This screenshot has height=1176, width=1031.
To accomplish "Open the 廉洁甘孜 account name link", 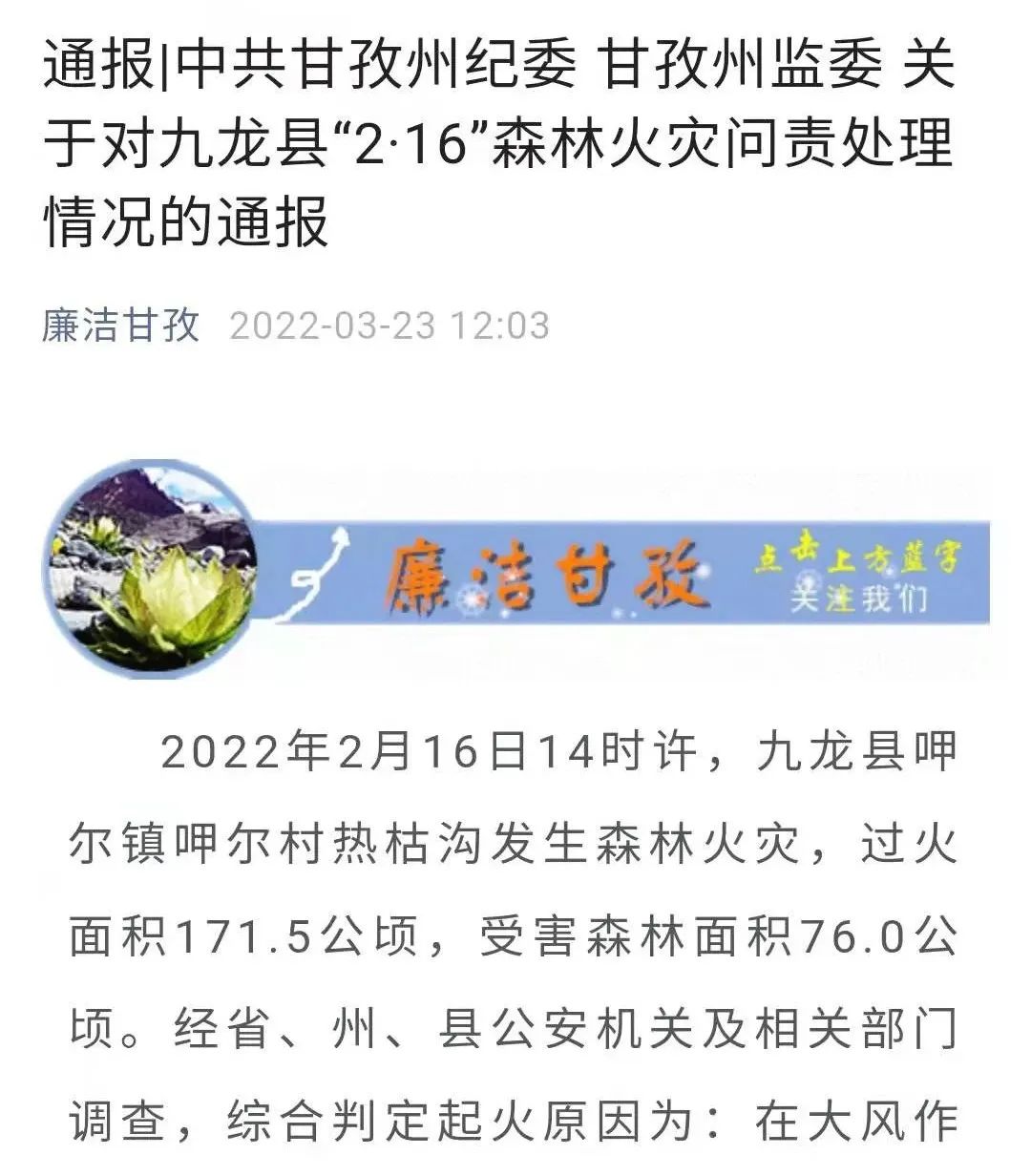I will [121, 325].
